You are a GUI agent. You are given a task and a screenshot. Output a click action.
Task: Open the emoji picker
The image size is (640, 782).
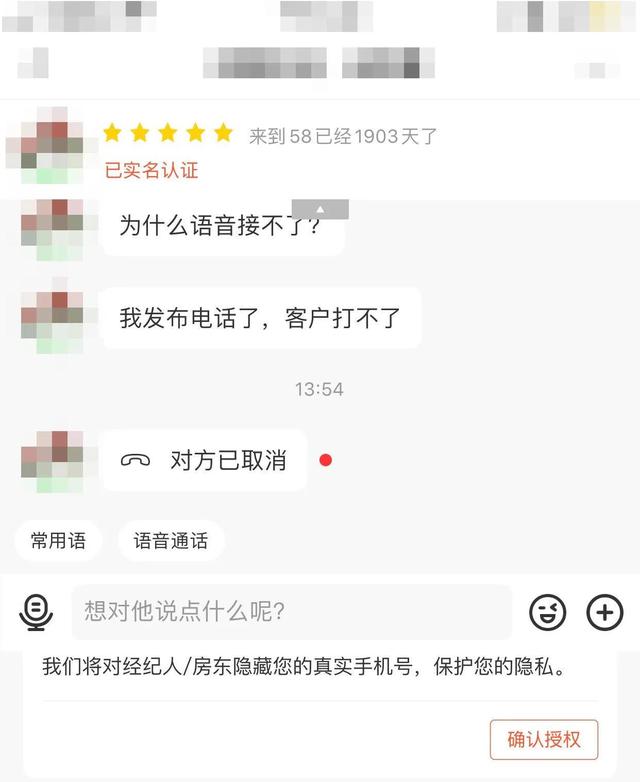point(547,612)
